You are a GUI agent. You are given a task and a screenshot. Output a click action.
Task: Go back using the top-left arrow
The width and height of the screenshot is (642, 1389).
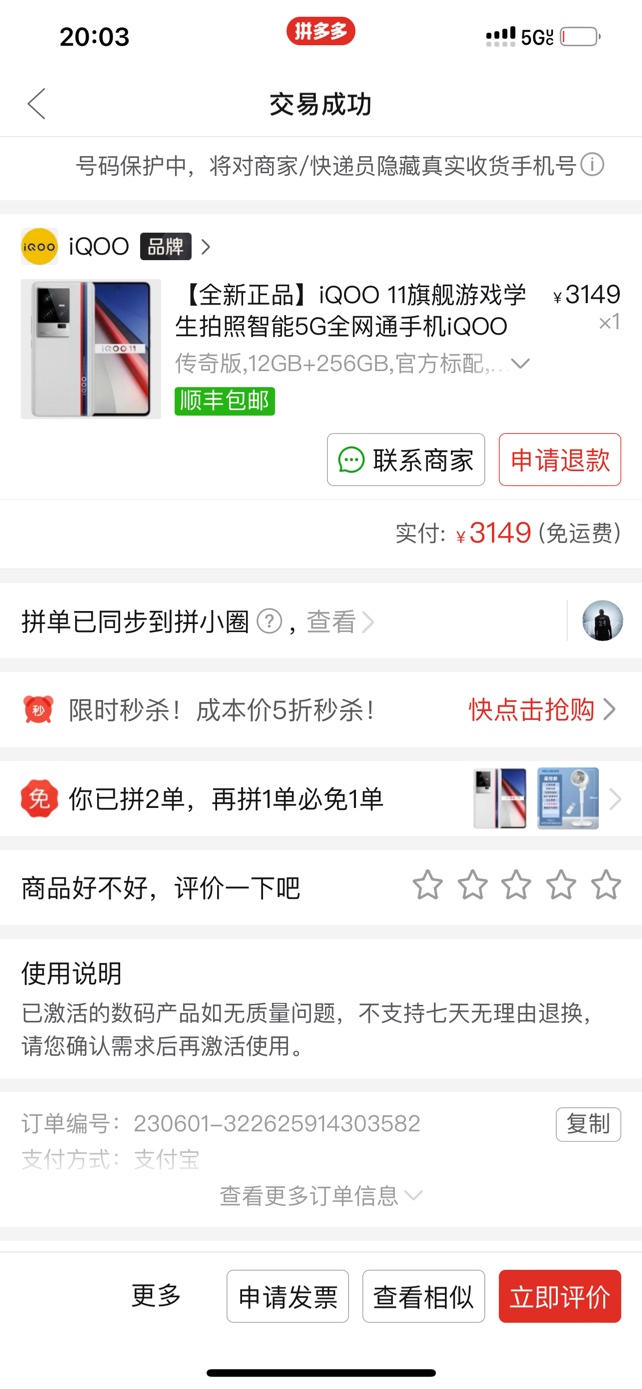pos(37,104)
